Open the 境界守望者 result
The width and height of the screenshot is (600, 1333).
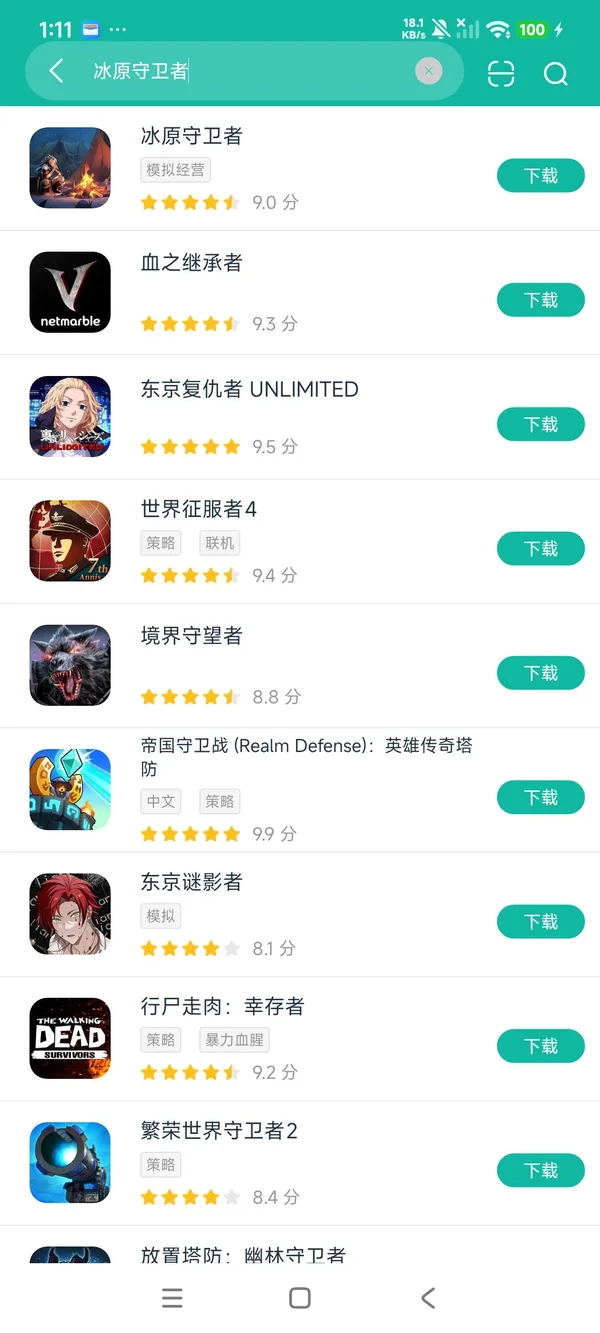tap(191, 636)
